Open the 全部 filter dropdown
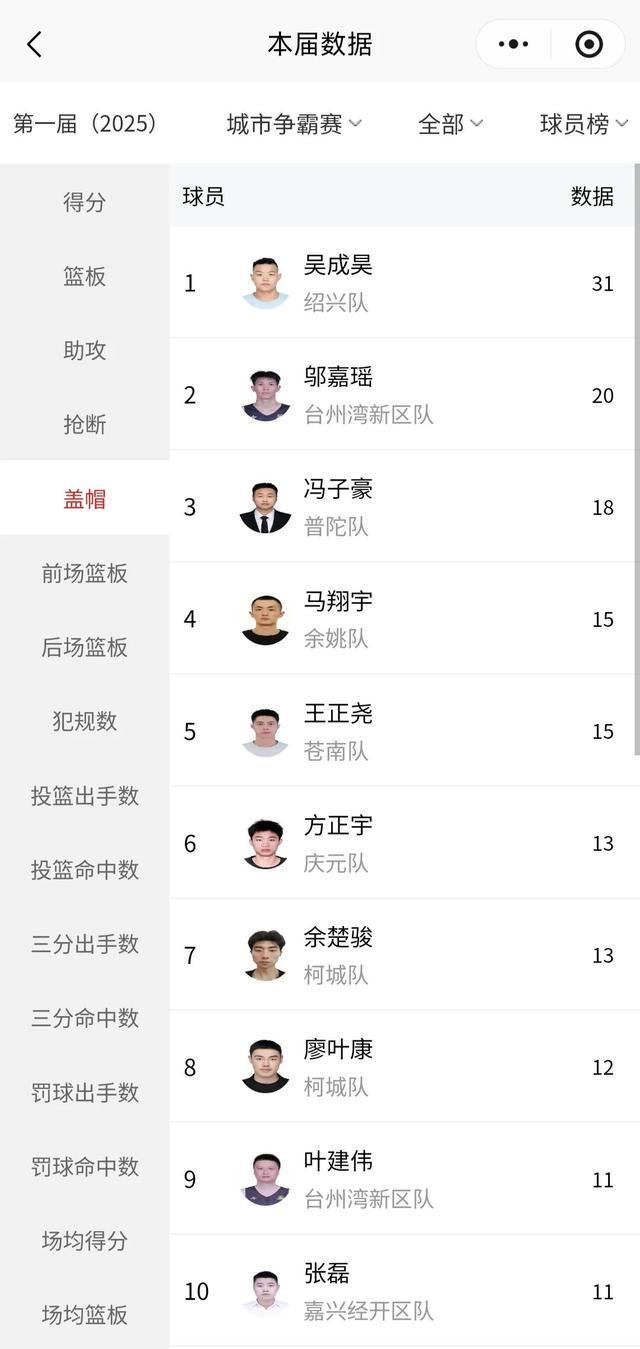Viewport: 640px width, 1349px height. 450,124
